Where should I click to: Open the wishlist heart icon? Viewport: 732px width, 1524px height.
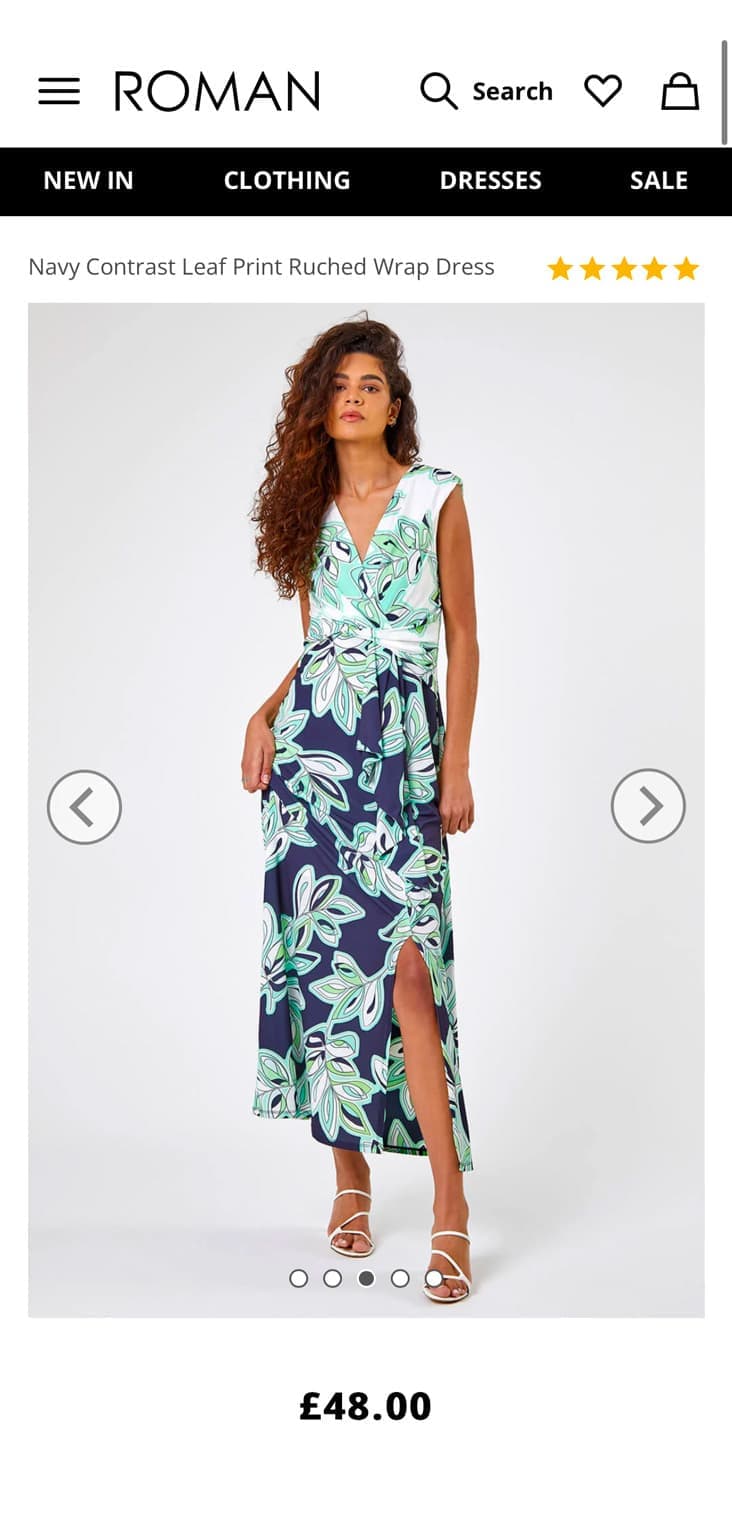pyautogui.click(x=603, y=91)
